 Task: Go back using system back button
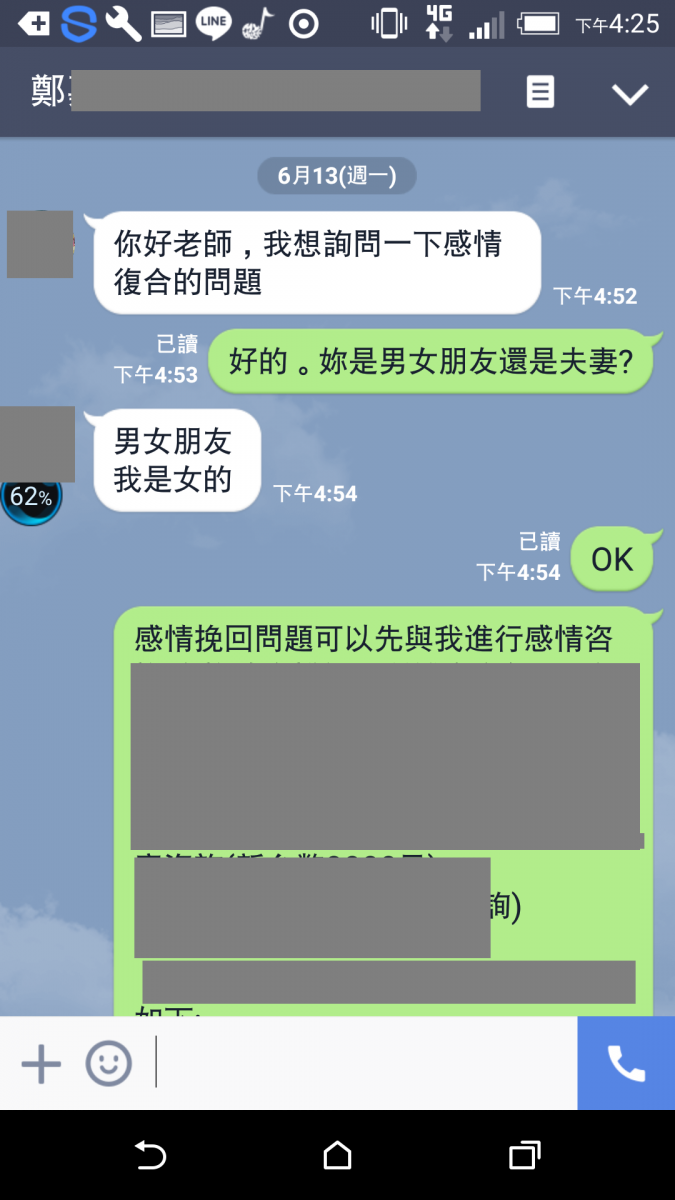tap(150, 1156)
